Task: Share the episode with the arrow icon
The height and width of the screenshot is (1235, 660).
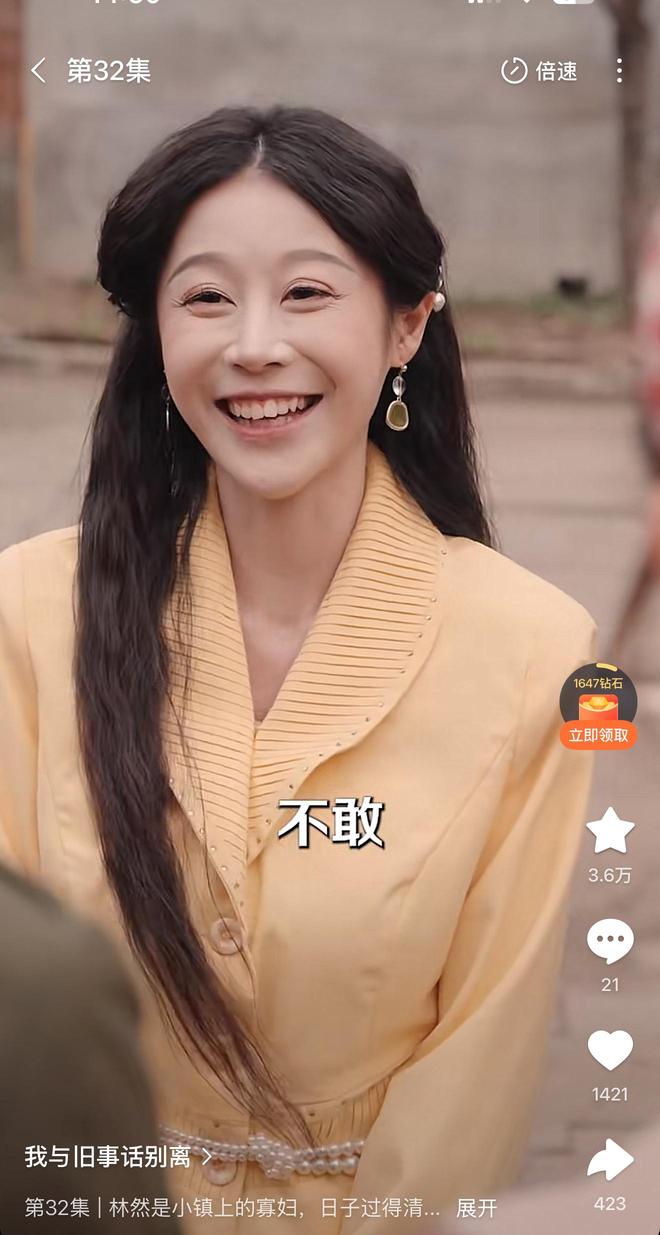Action: 610,1160
